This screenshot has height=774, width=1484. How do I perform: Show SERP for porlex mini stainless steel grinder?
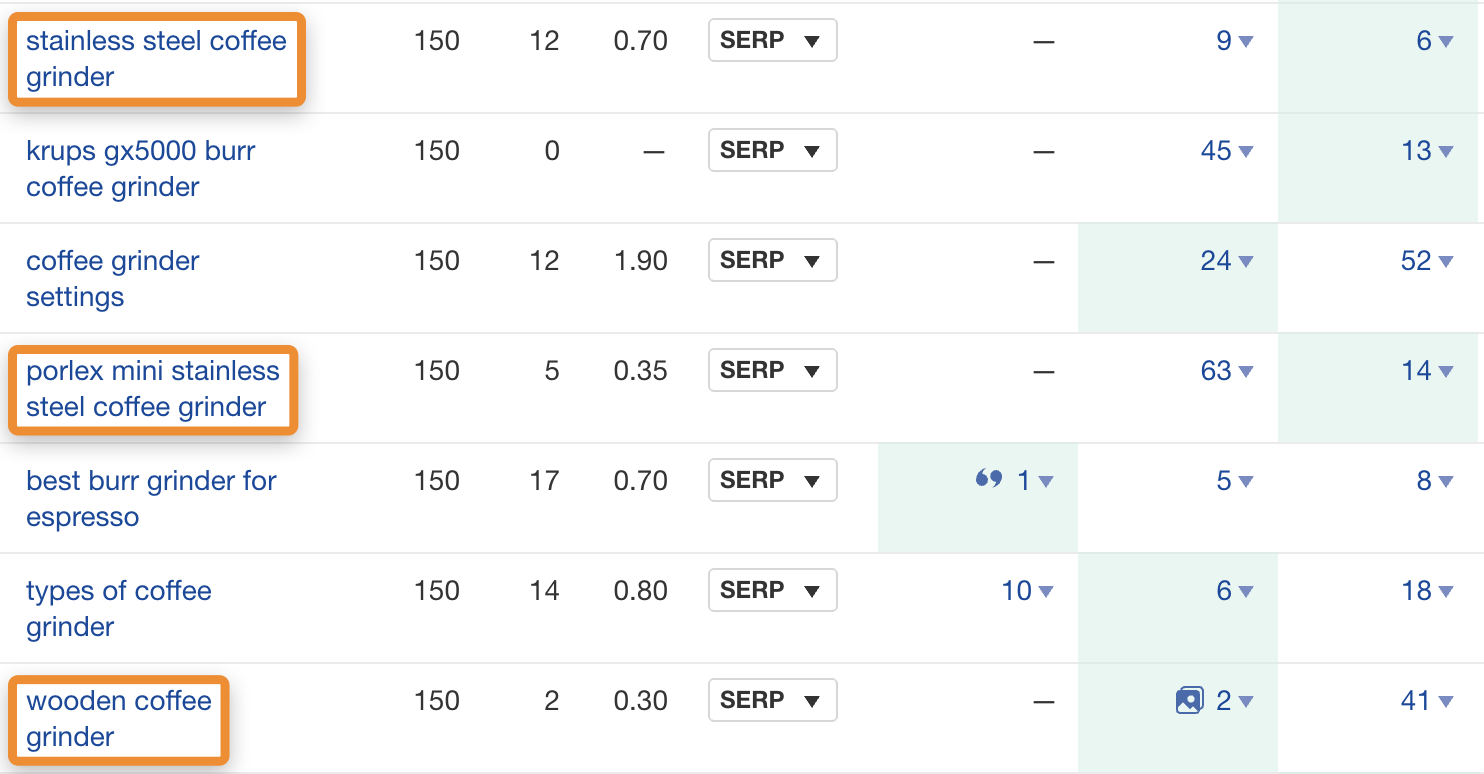(772, 371)
